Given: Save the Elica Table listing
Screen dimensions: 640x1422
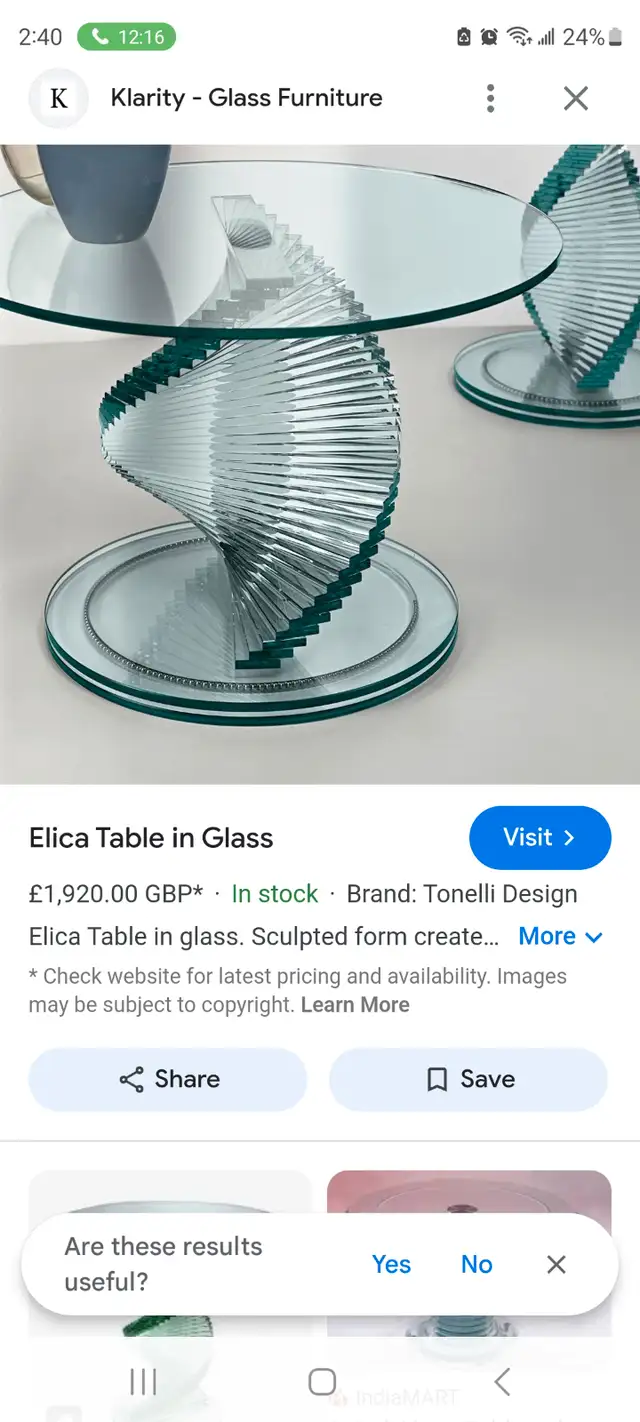Looking at the screenshot, I should click(468, 1079).
